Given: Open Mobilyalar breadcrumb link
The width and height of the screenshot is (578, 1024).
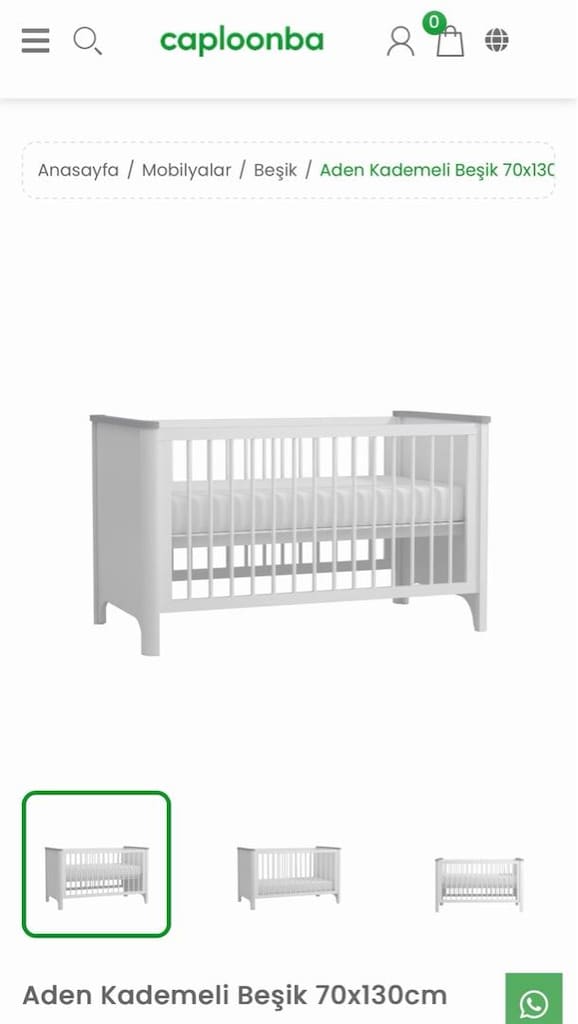Looking at the screenshot, I should click(x=187, y=170).
